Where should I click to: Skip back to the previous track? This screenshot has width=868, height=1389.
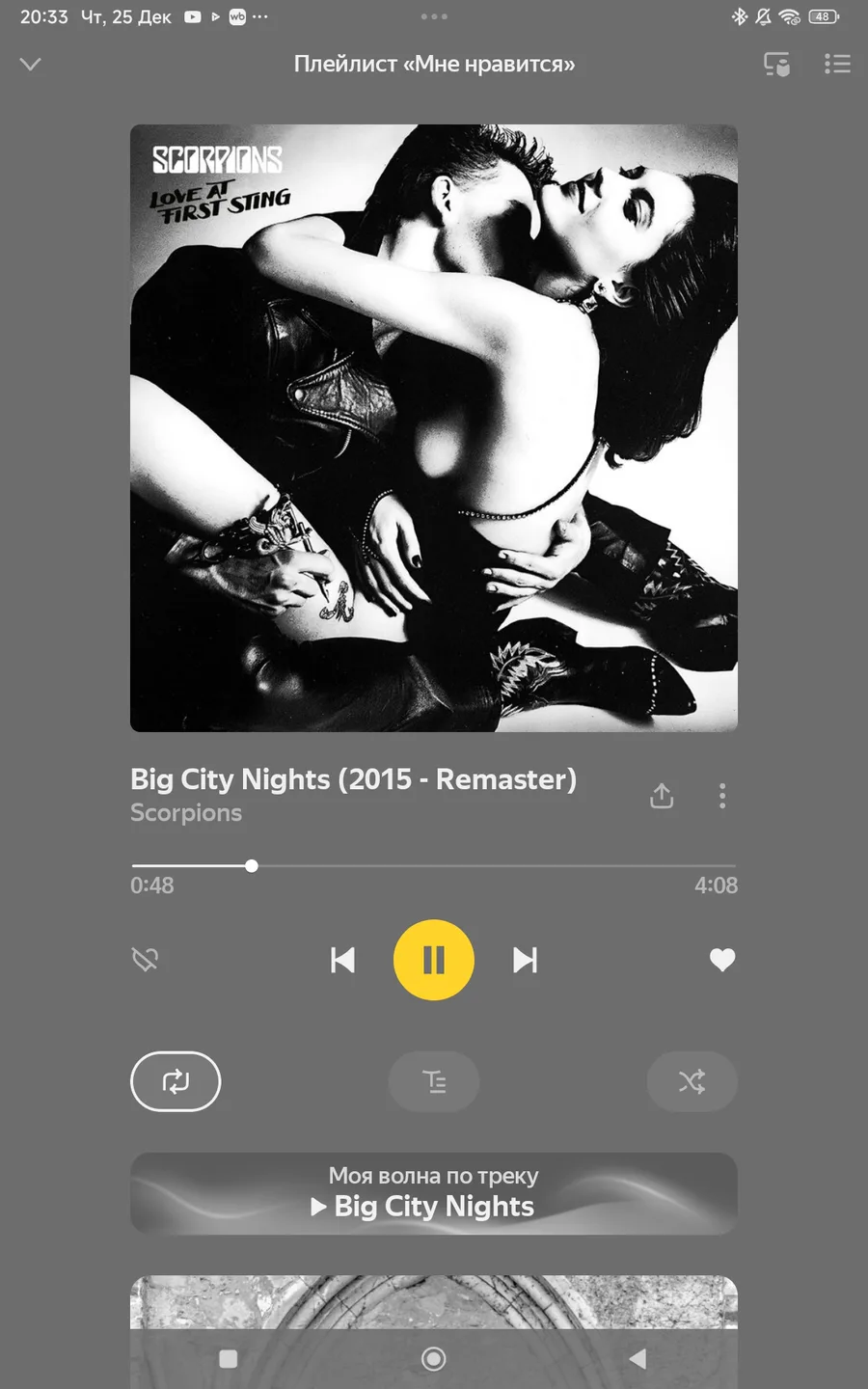coord(342,960)
